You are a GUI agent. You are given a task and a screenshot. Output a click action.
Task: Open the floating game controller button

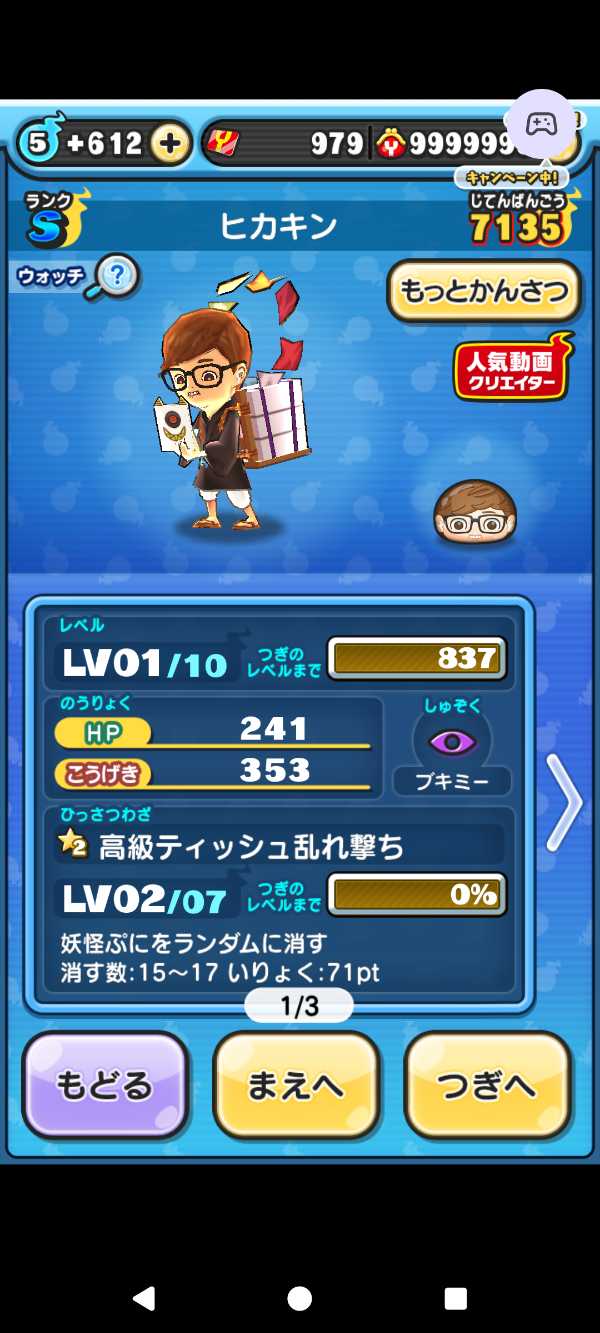(x=541, y=124)
